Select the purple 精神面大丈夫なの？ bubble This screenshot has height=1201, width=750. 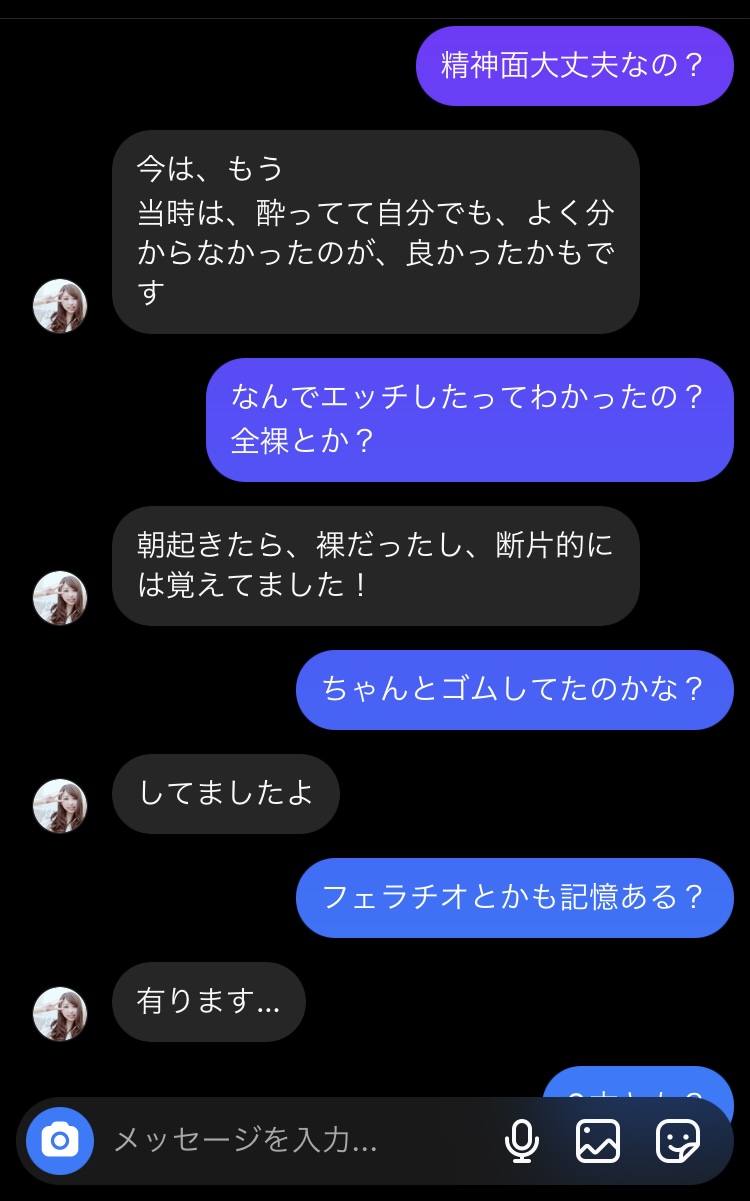pyautogui.click(x=575, y=66)
